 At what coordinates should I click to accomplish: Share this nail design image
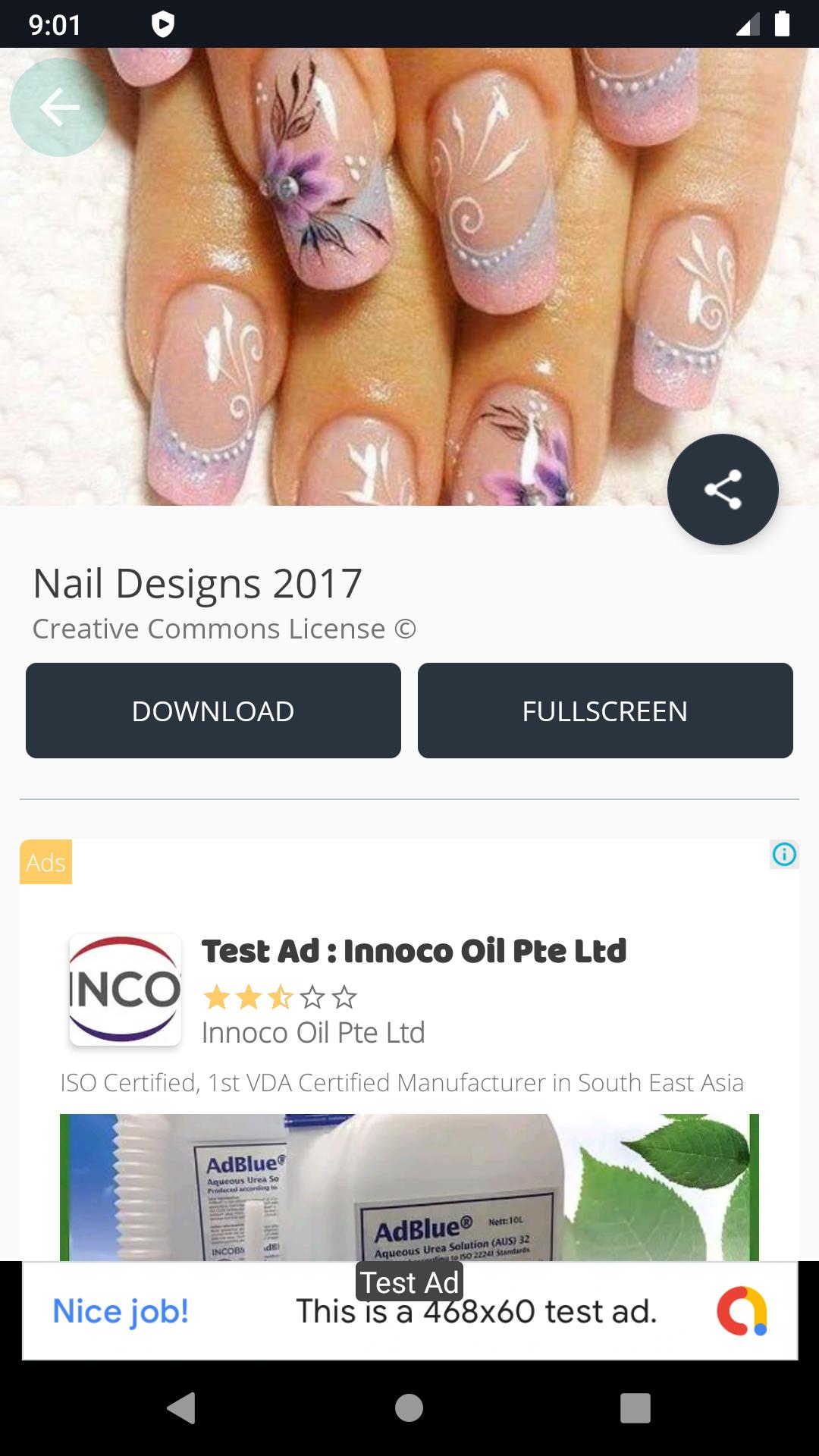[722, 489]
